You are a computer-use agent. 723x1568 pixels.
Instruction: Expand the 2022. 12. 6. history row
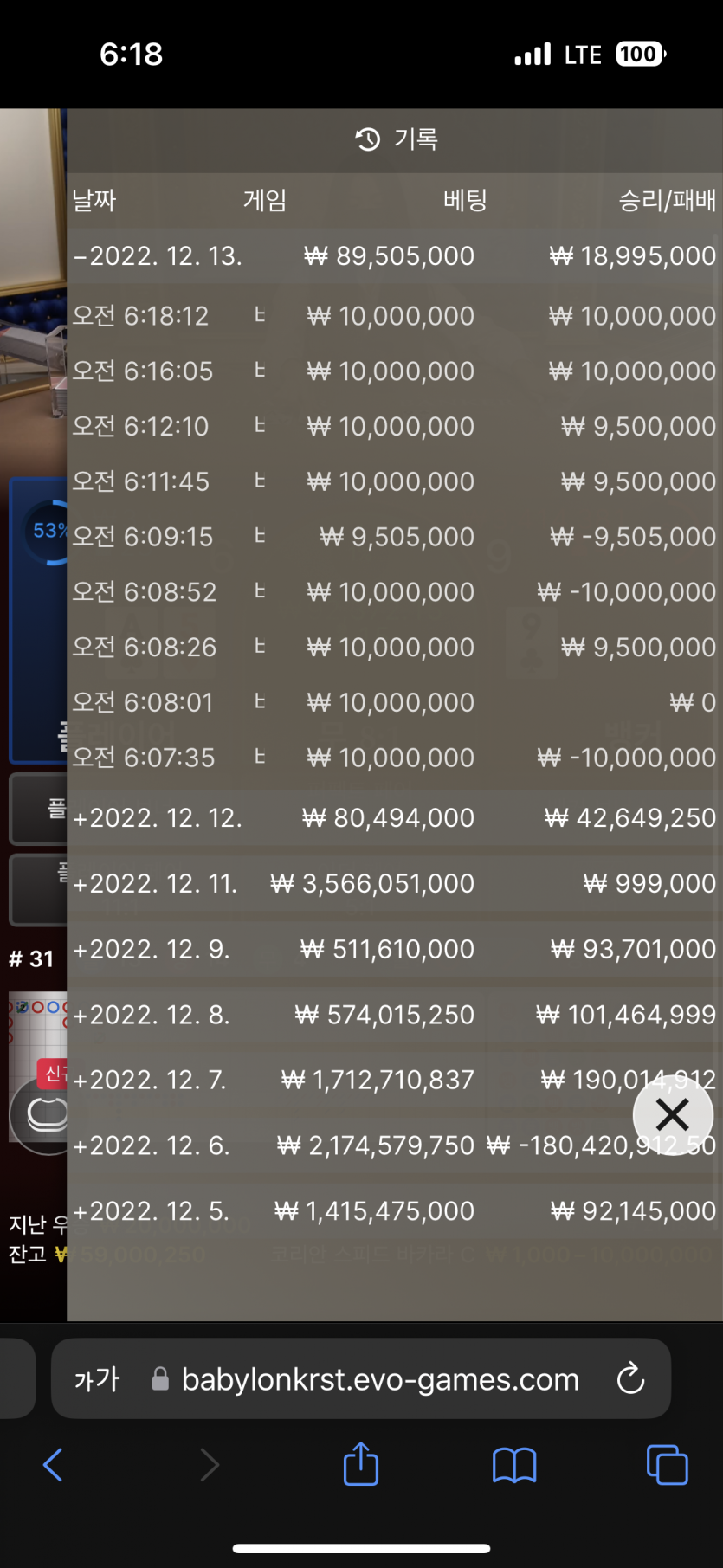394,1146
